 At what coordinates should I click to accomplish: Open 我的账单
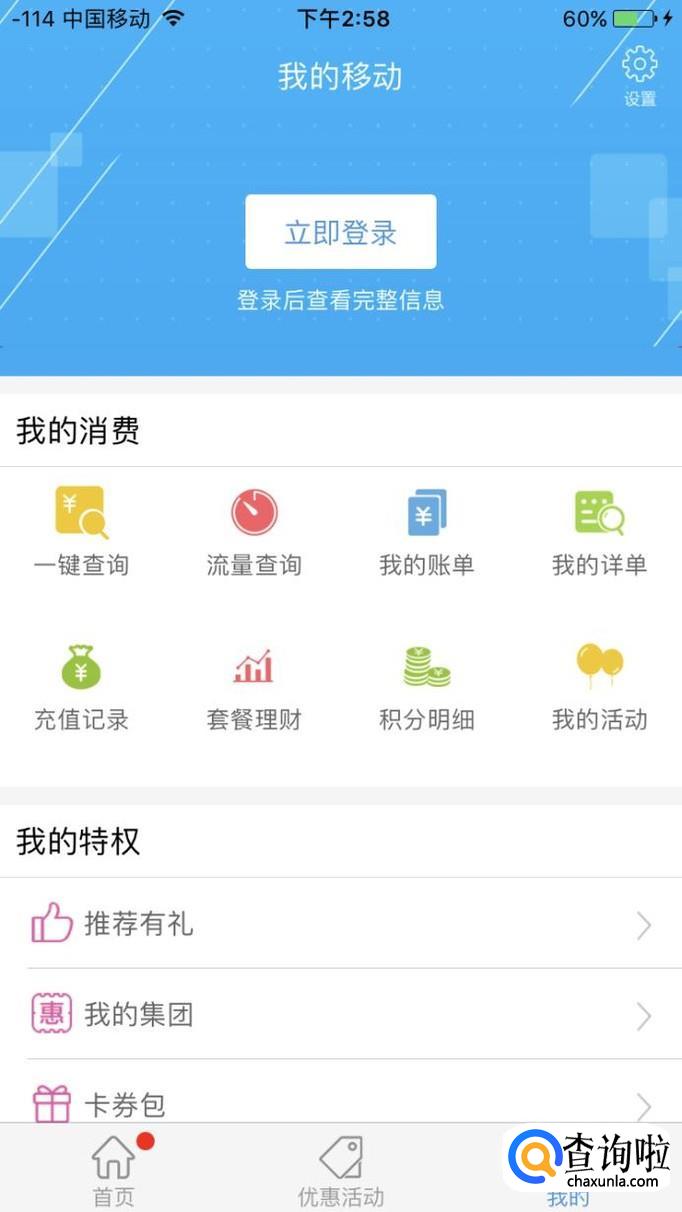pyautogui.click(x=427, y=530)
